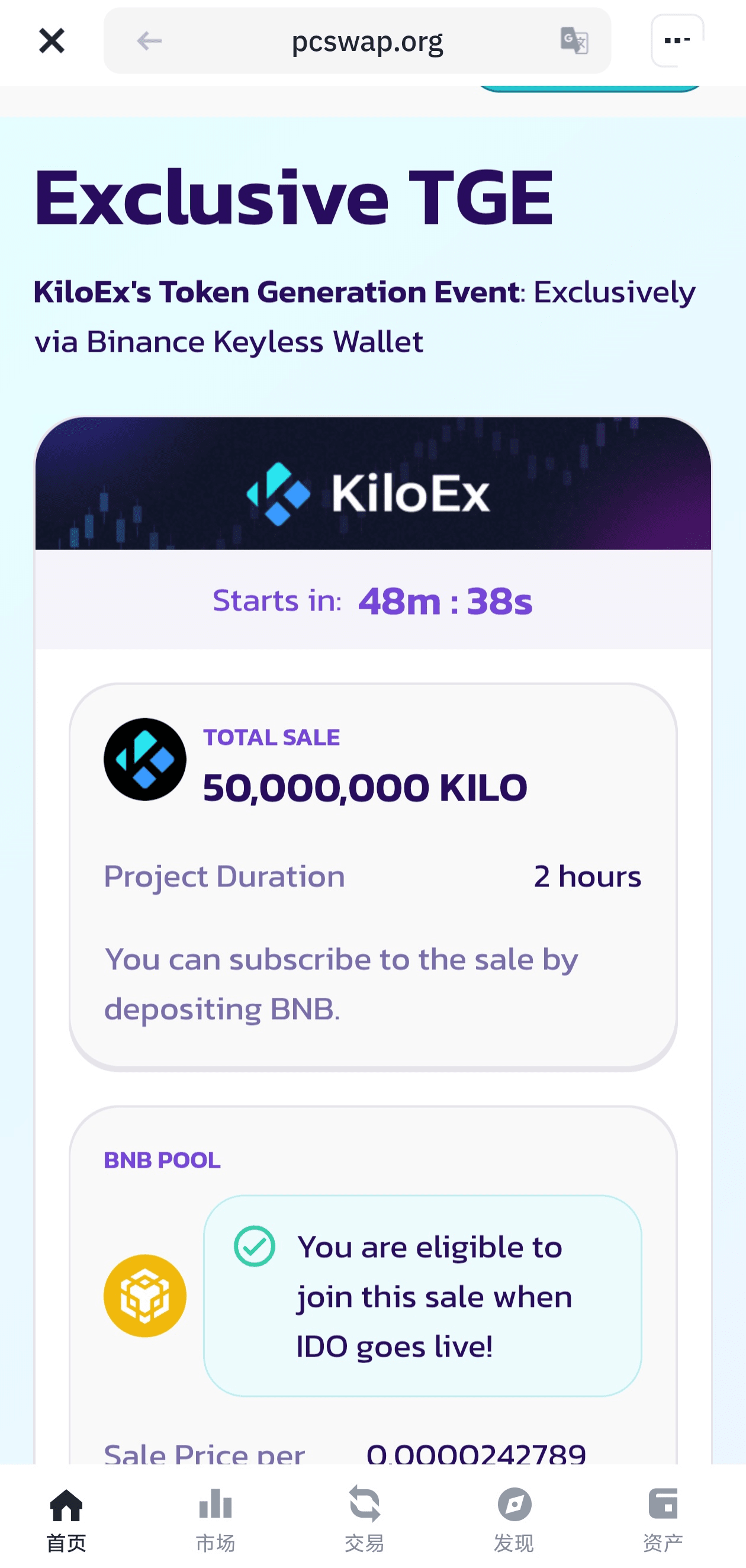This screenshot has height=1568, width=746.
Task: Close the in-app browser page
Action: pyautogui.click(x=52, y=41)
